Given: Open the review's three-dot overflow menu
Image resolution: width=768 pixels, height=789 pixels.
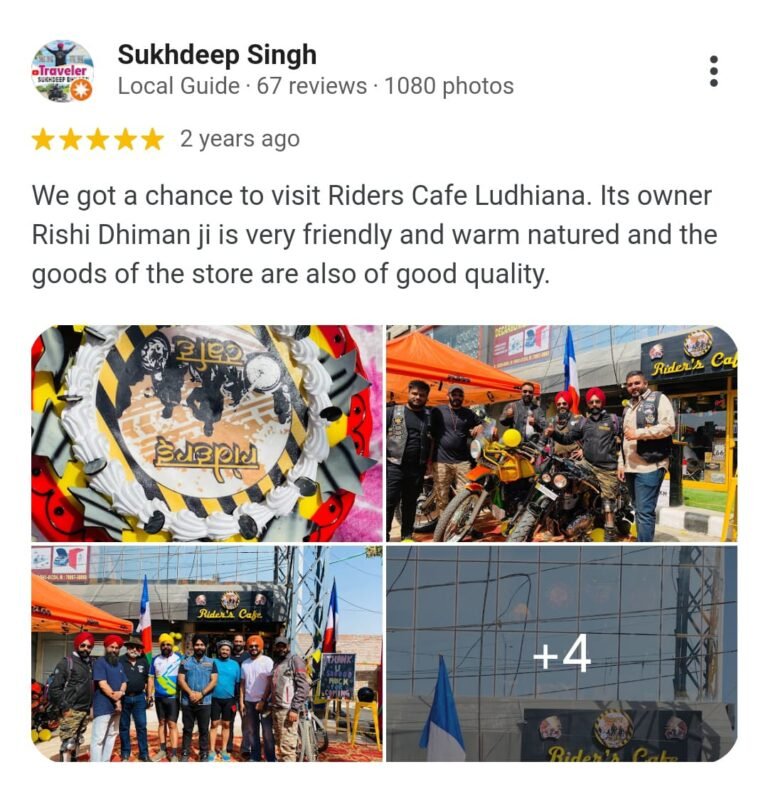Looking at the screenshot, I should [x=713, y=71].
